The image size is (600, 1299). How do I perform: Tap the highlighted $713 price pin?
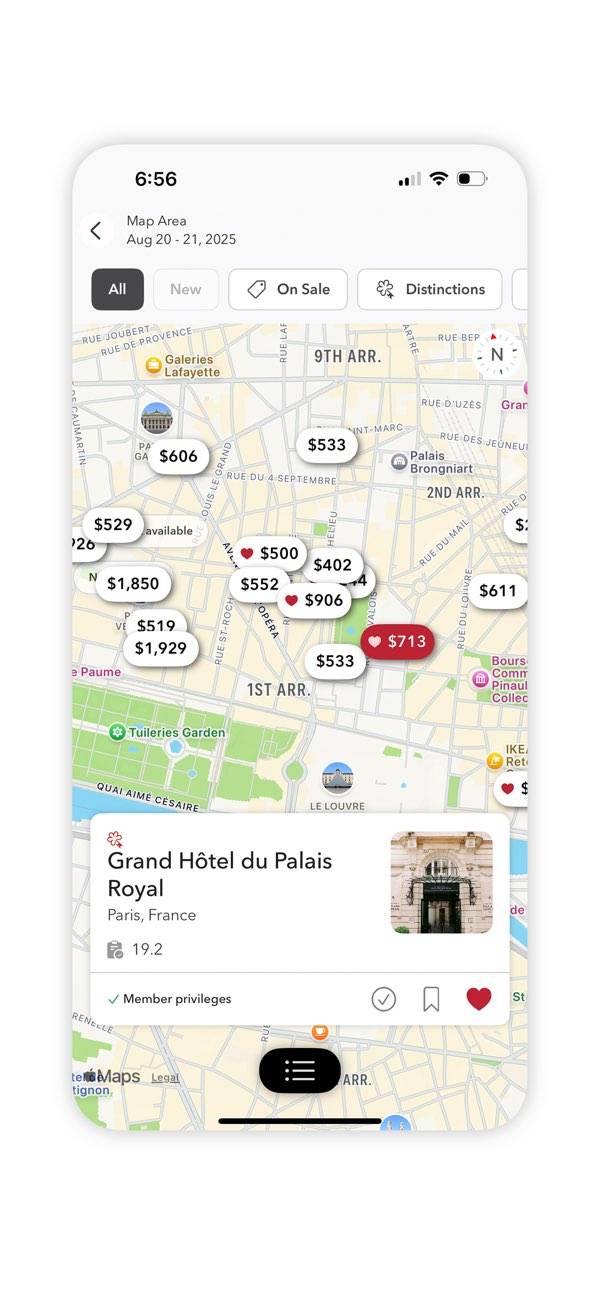pos(397,641)
